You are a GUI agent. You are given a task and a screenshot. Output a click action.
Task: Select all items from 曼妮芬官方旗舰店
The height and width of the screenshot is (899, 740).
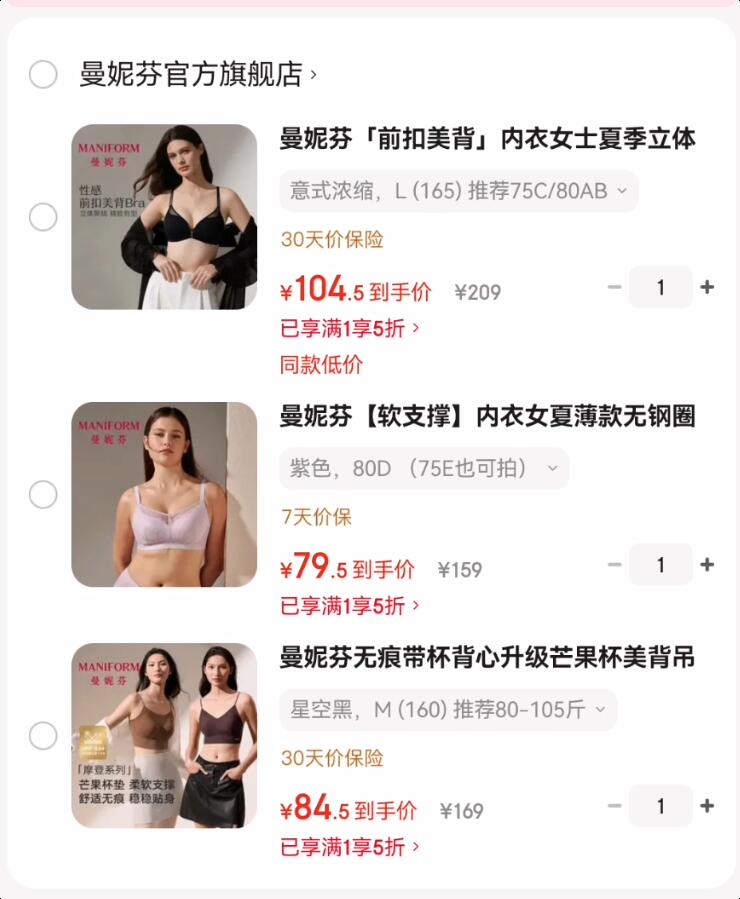click(43, 75)
